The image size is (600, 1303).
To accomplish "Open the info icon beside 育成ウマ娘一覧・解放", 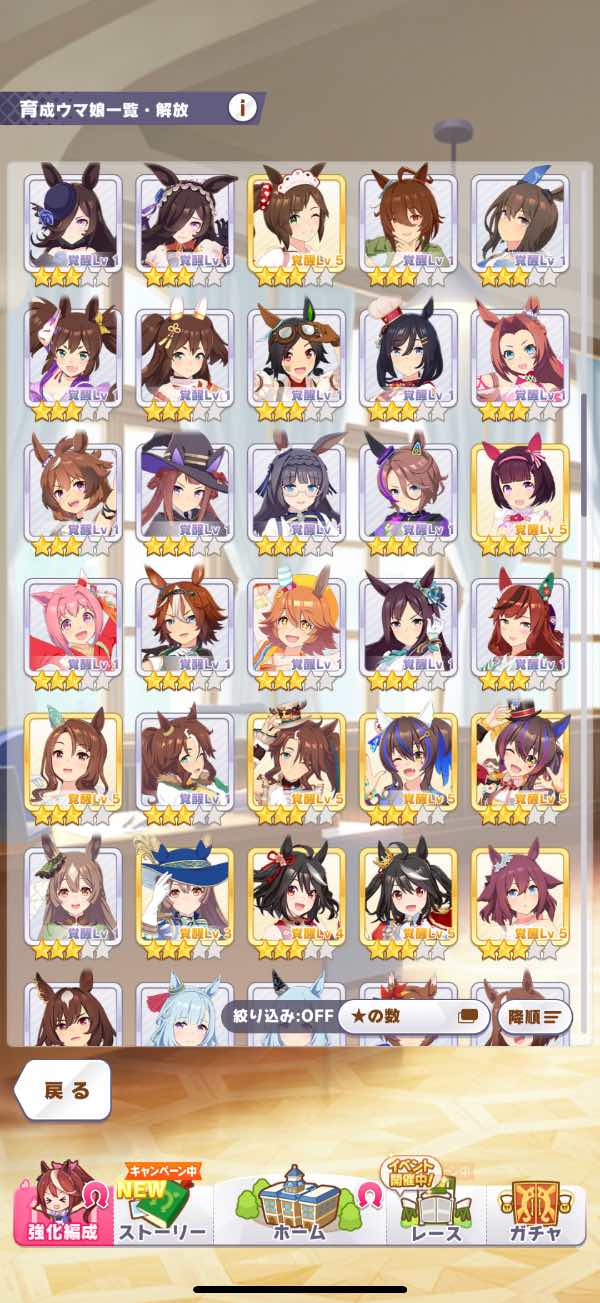I will pyautogui.click(x=242, y=108).
